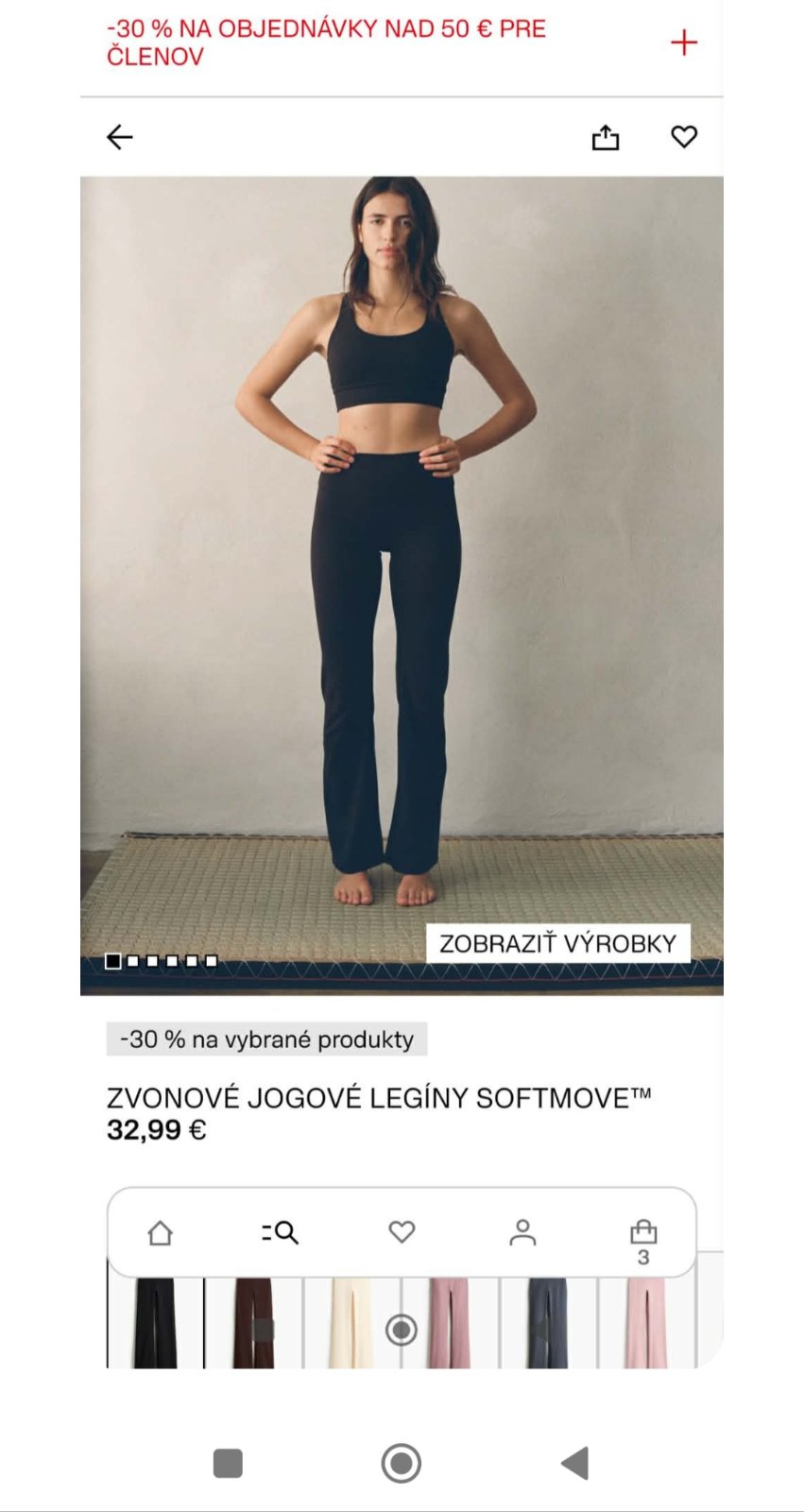
Task: Open the search tab in the bottom bar
Action: coord(281,1232)
